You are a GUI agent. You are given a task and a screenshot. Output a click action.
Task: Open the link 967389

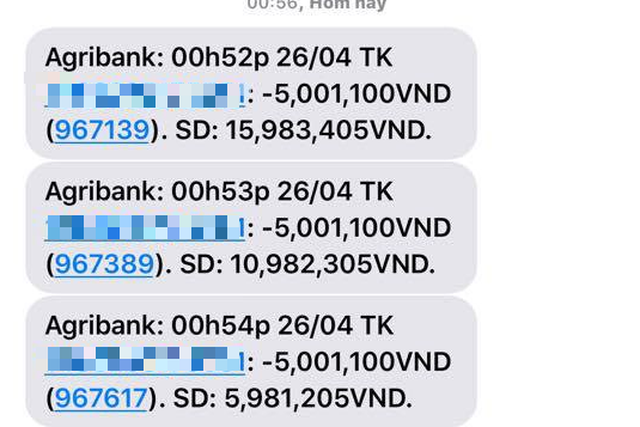[x=104, y=264]
